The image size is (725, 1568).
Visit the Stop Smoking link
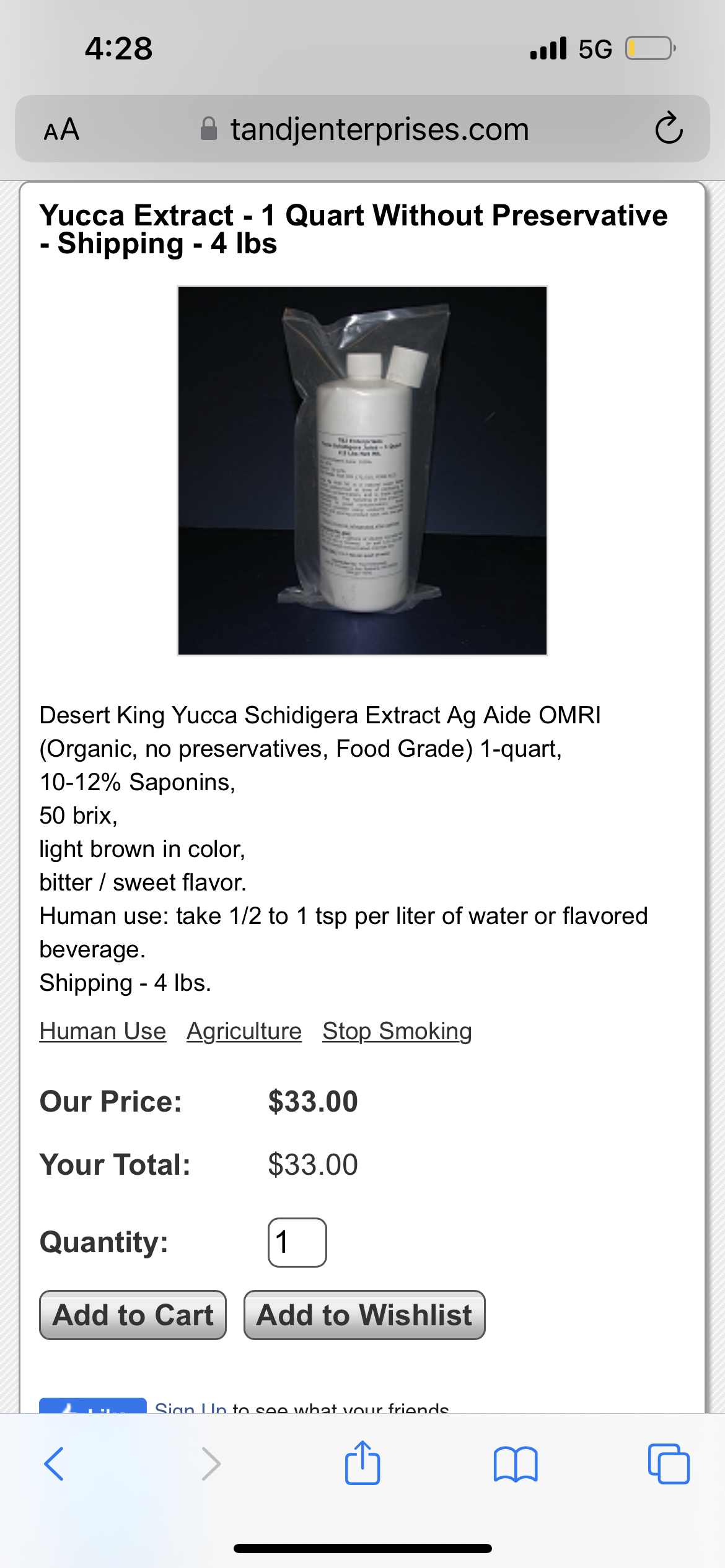coord(397,1031)
